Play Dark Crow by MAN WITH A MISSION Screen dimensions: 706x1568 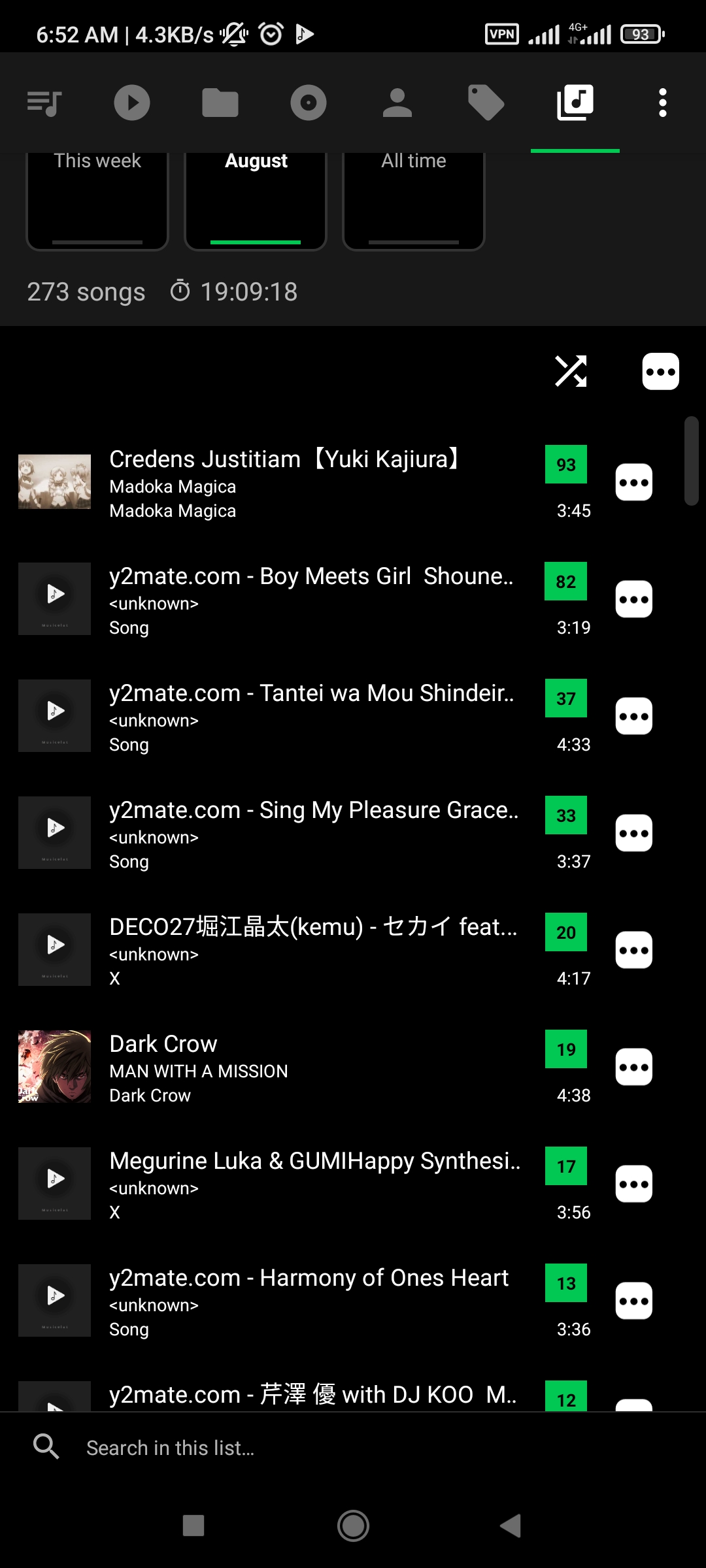[x=314, y=1067]
